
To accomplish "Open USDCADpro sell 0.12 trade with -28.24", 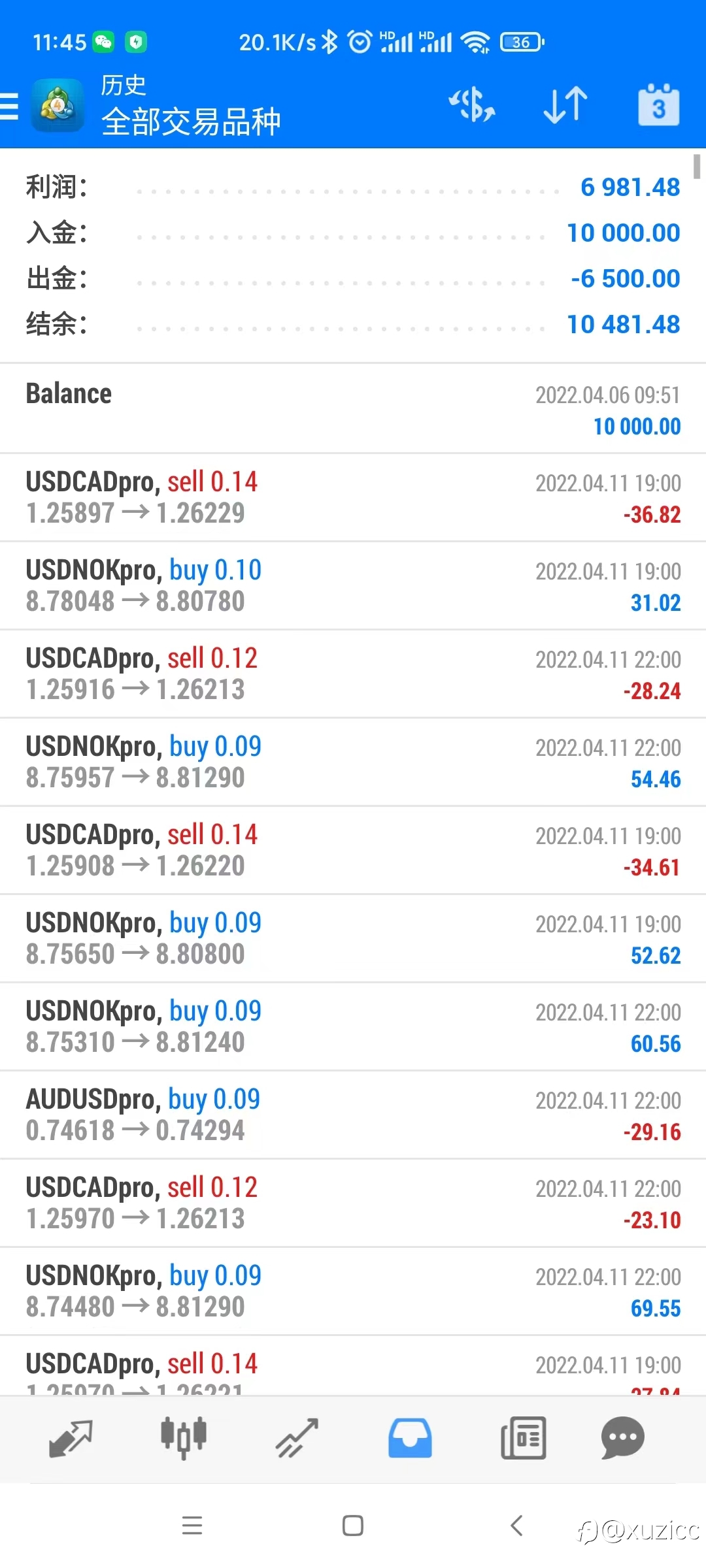I will (x=353, y=674).
